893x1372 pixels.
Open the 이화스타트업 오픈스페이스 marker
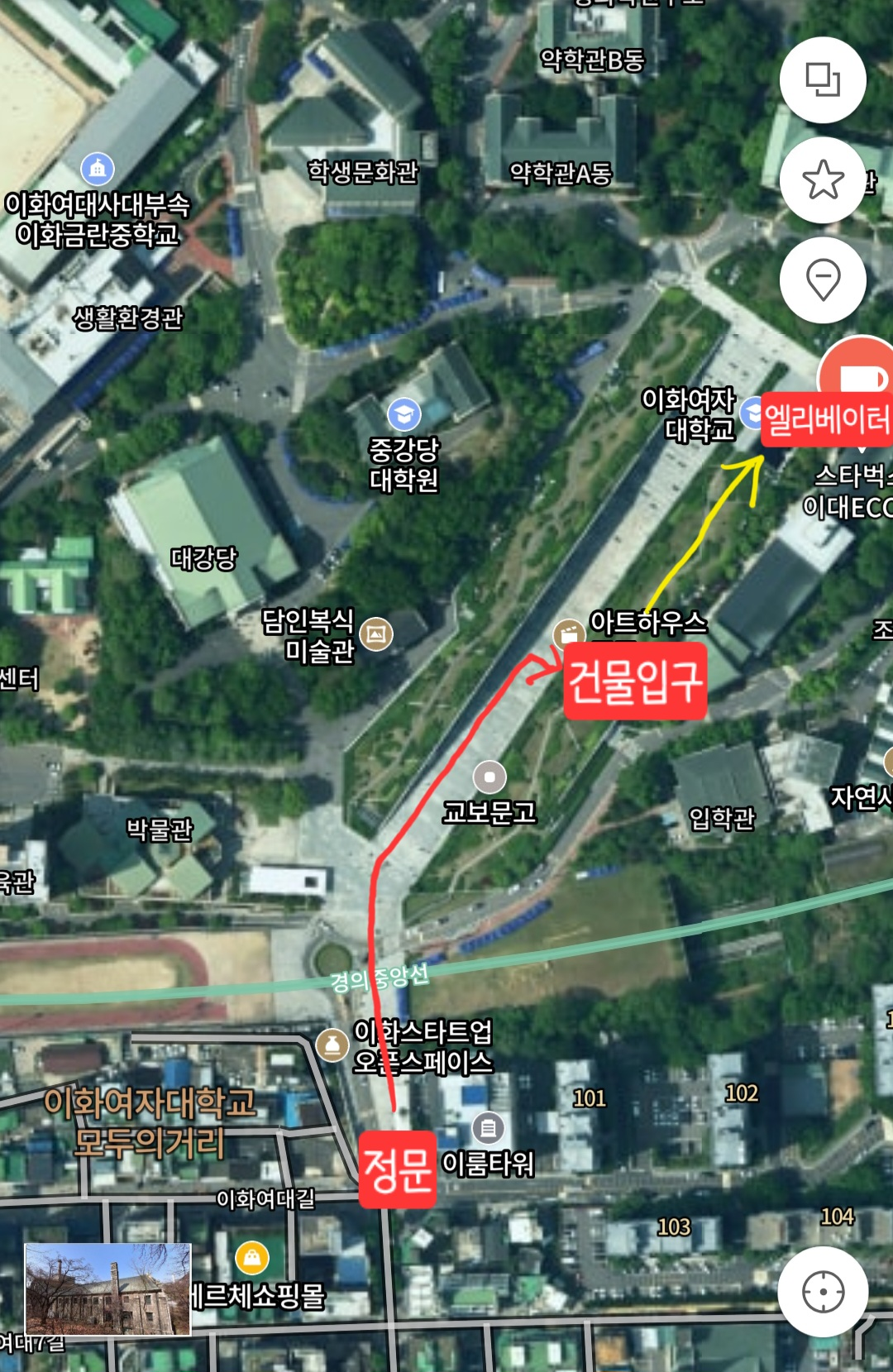332,1045
